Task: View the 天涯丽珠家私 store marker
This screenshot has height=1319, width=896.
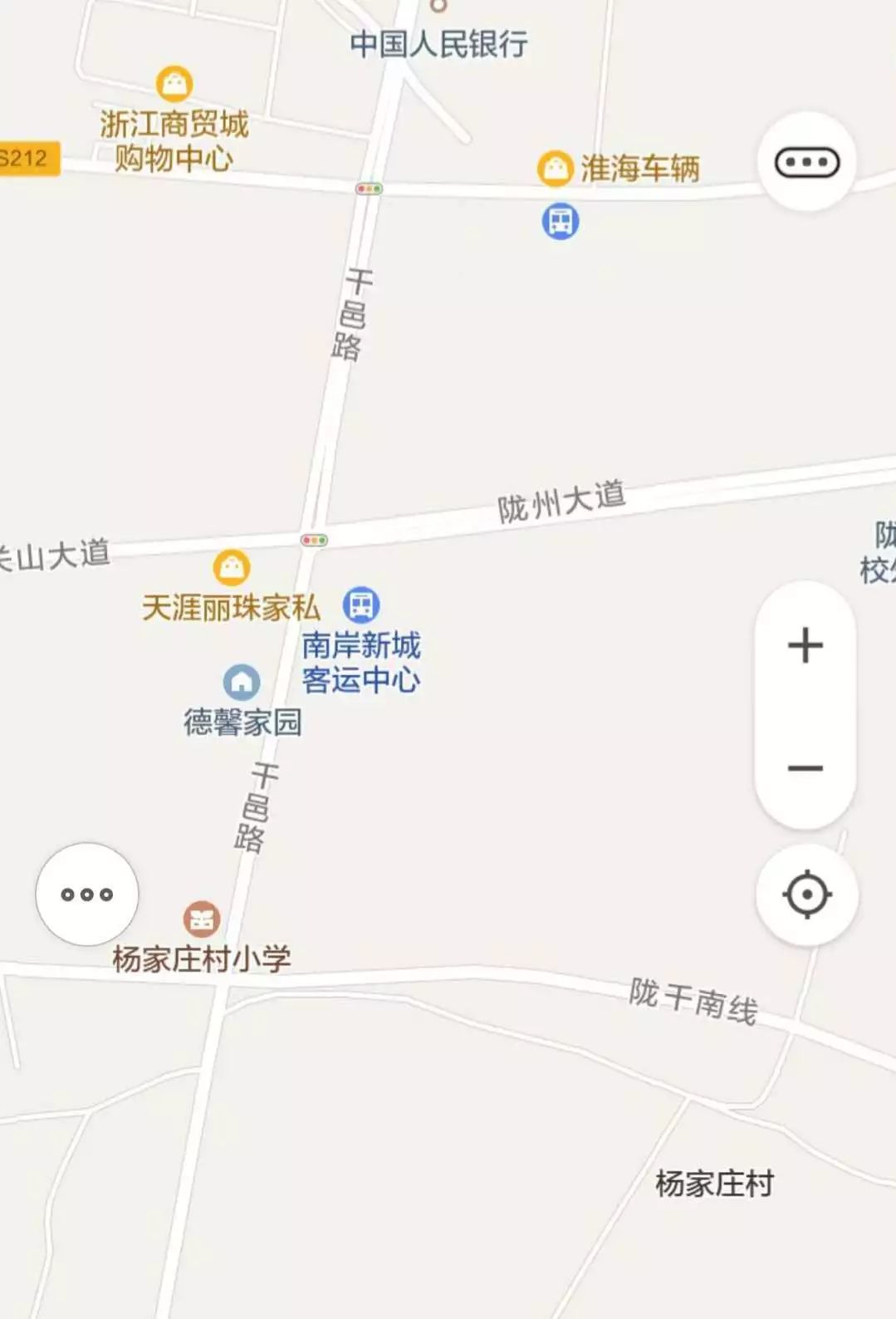Action: [232, 567]
